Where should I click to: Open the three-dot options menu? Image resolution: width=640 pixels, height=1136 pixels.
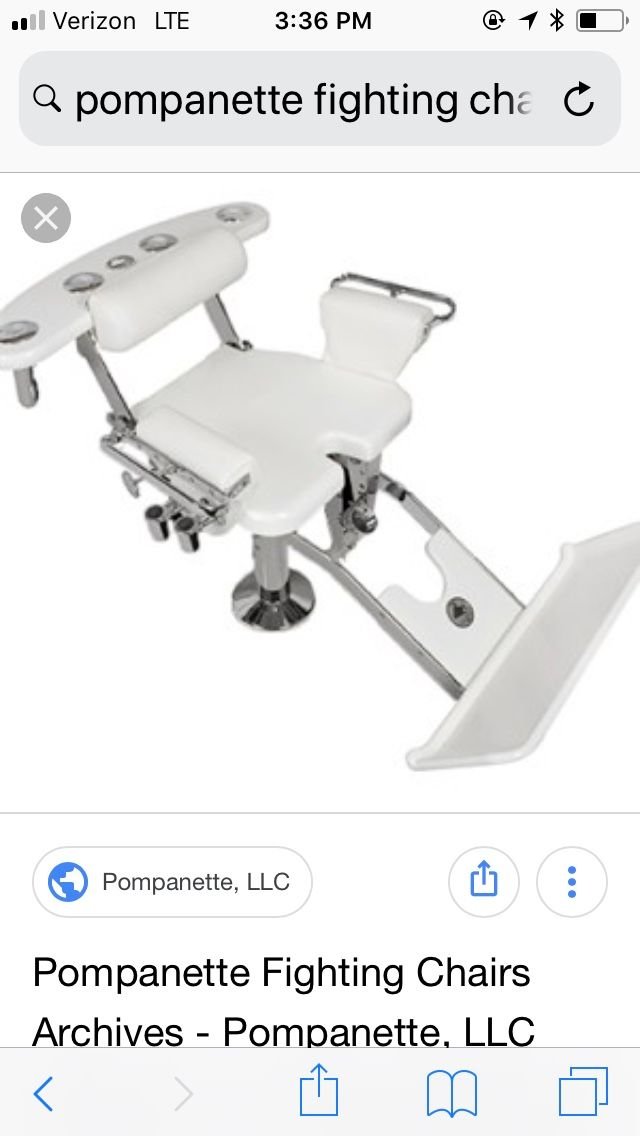tap(571, 882)
